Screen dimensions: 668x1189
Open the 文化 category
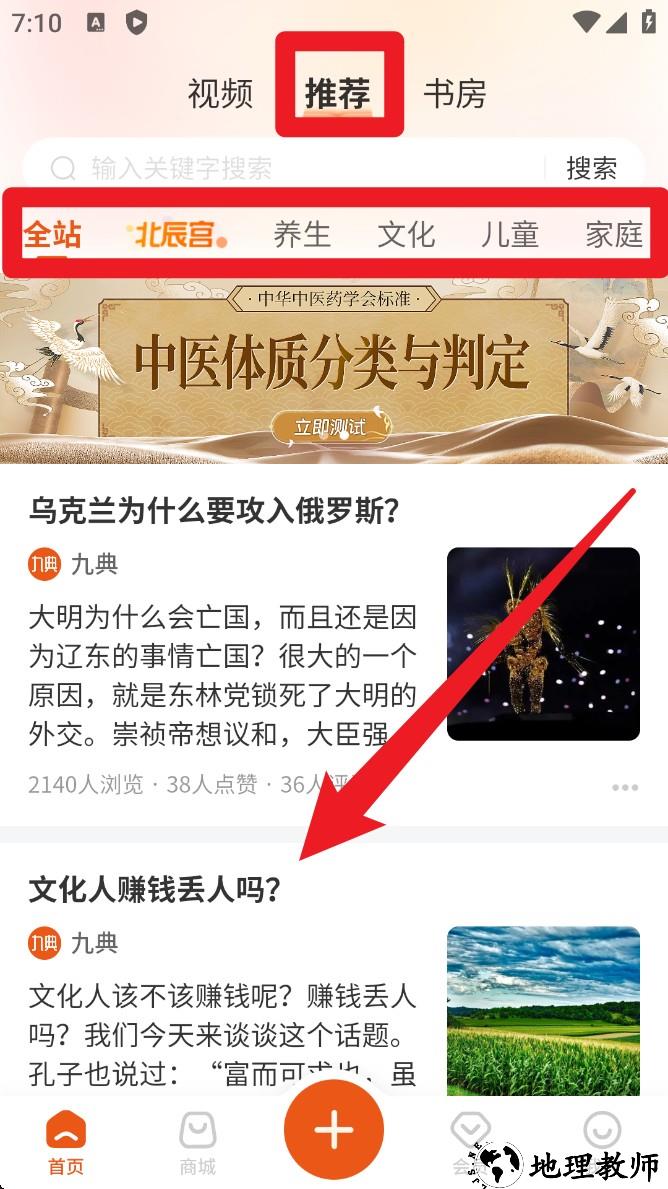(406, 235)
